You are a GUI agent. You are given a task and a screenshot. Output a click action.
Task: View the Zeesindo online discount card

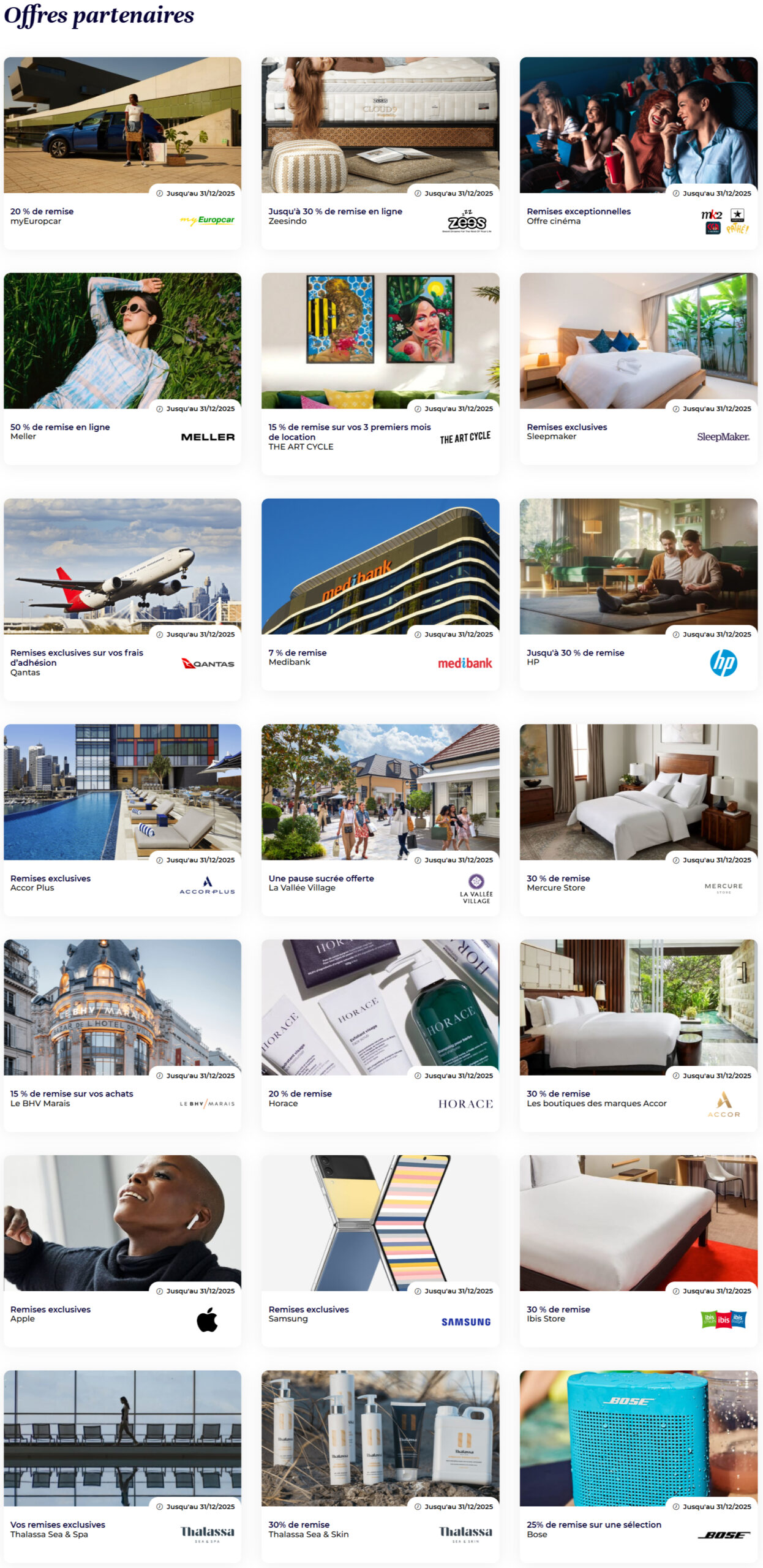click(380, 153)
